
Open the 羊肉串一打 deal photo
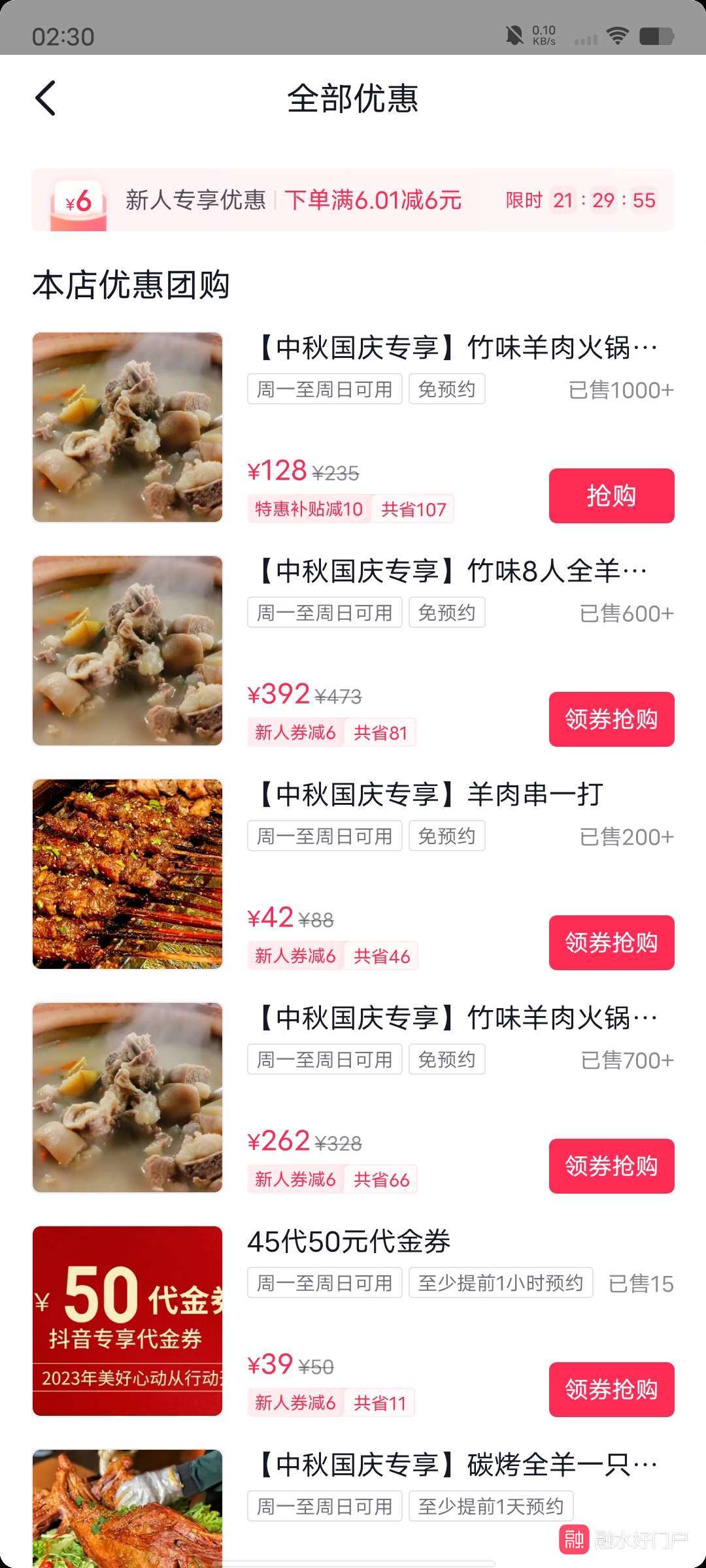point(127,874)
